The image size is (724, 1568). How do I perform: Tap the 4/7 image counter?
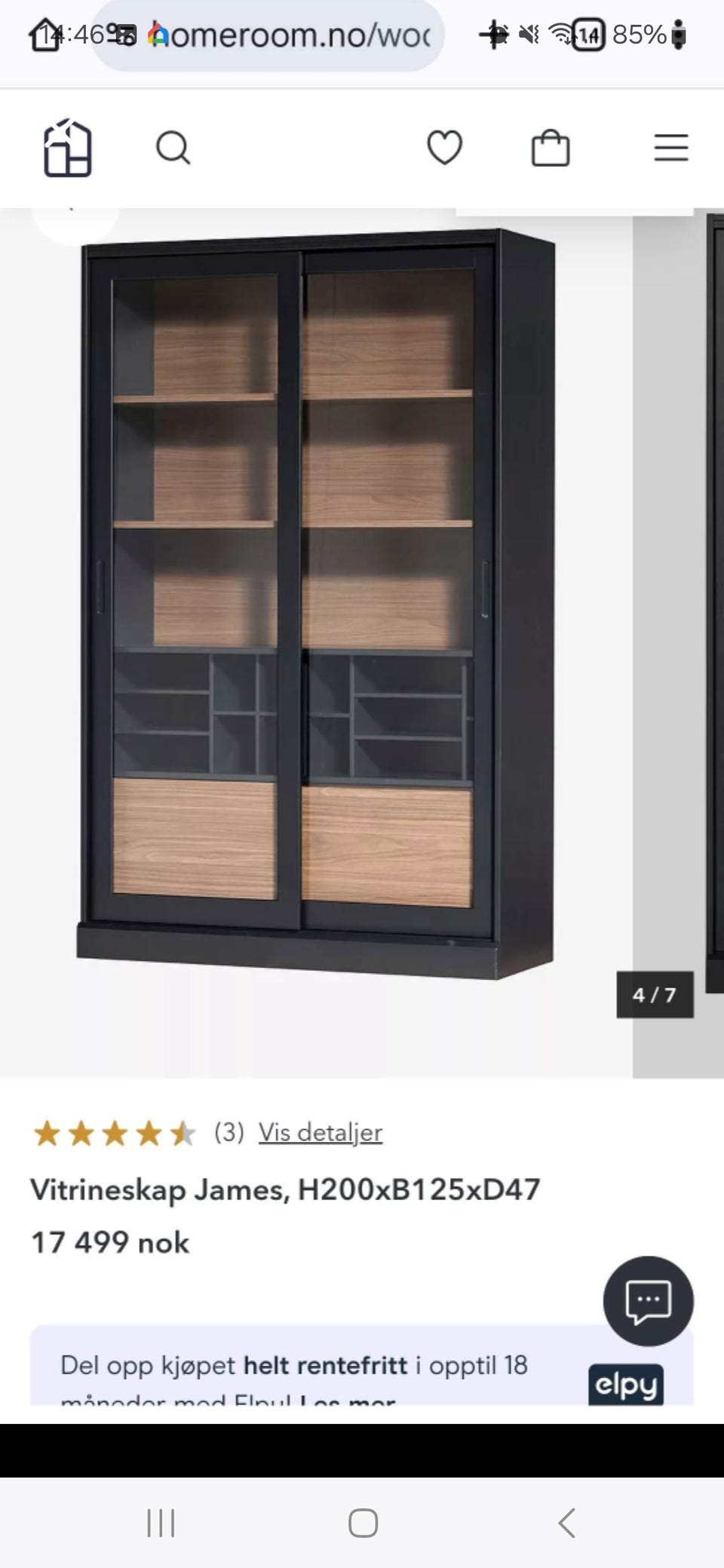coord(655,994)
